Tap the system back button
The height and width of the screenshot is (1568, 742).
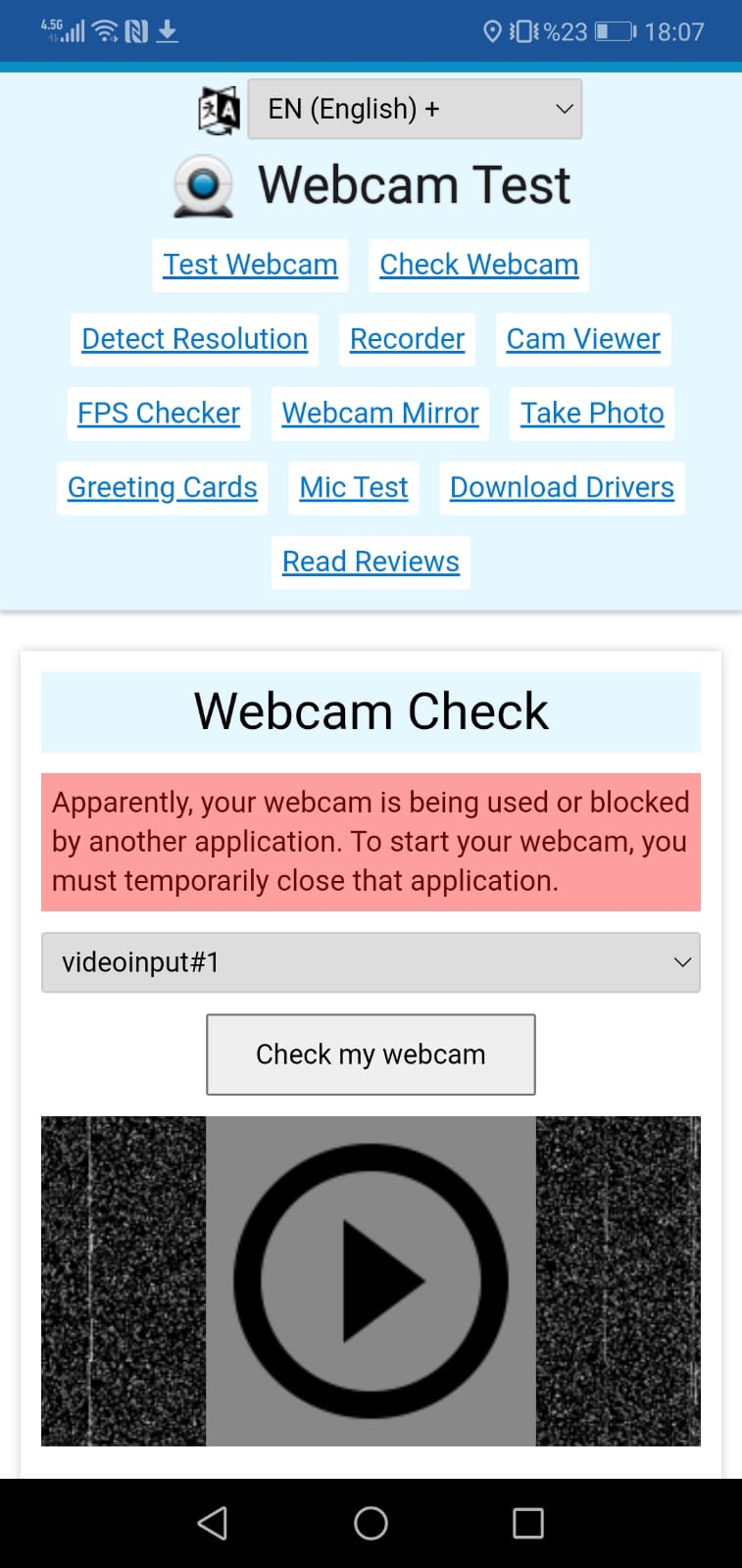pos(213,1523)
